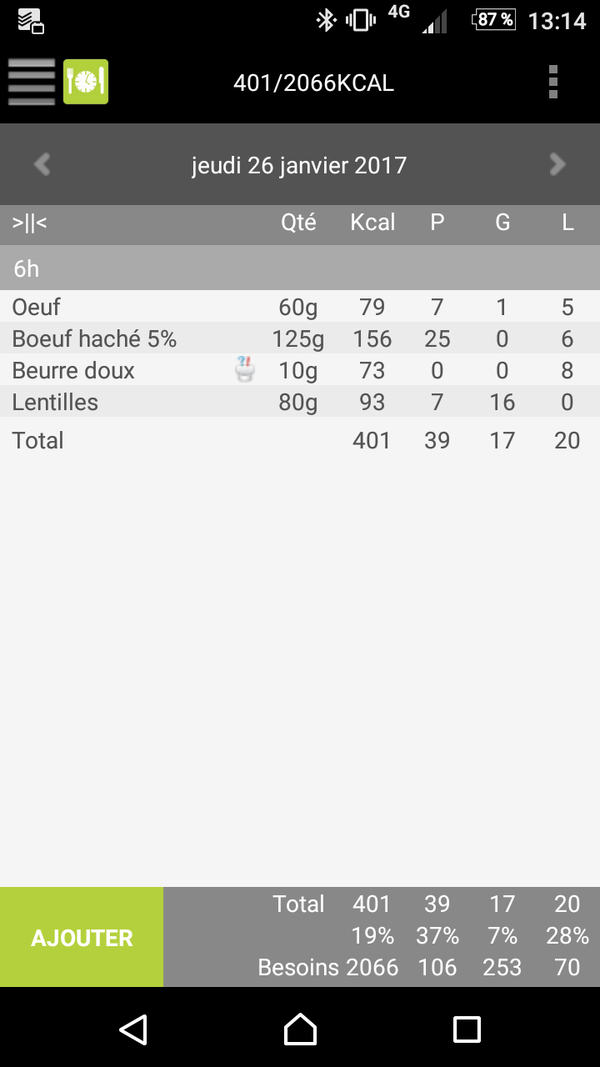Viewport: 600px width, 1067px height.
Task: Open the Oeuf entry
Action: click(300, 307)
